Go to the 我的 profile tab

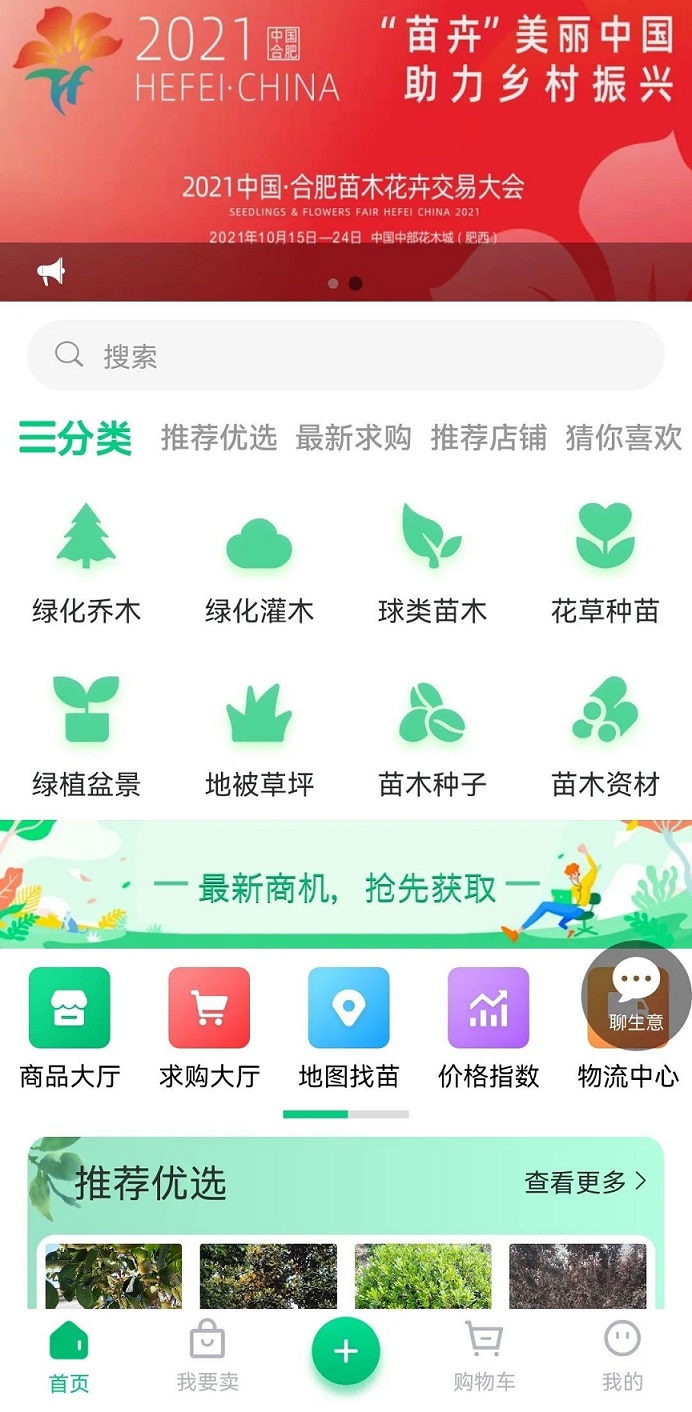tap(622, 1357)
